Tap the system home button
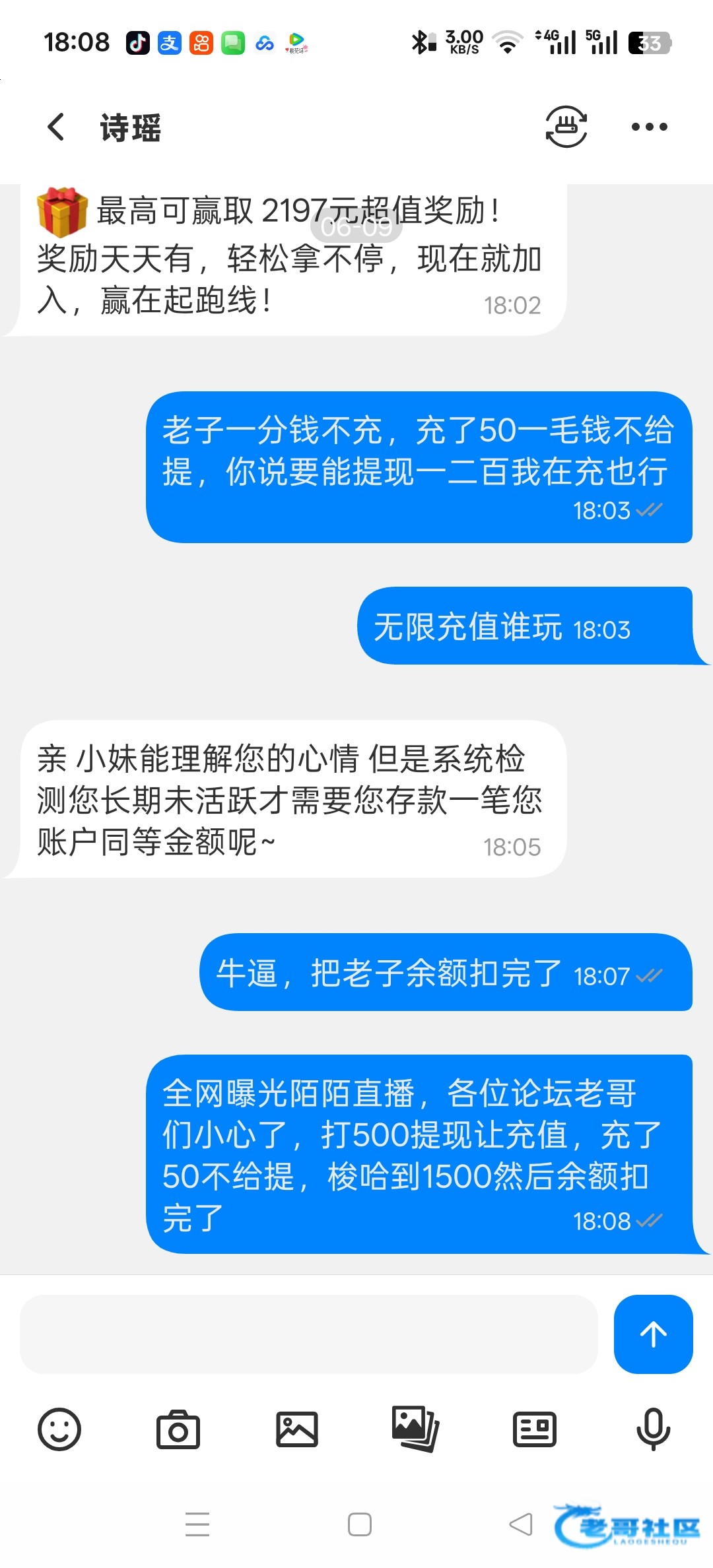The image size is (713, 1568). pos(360,1524)
